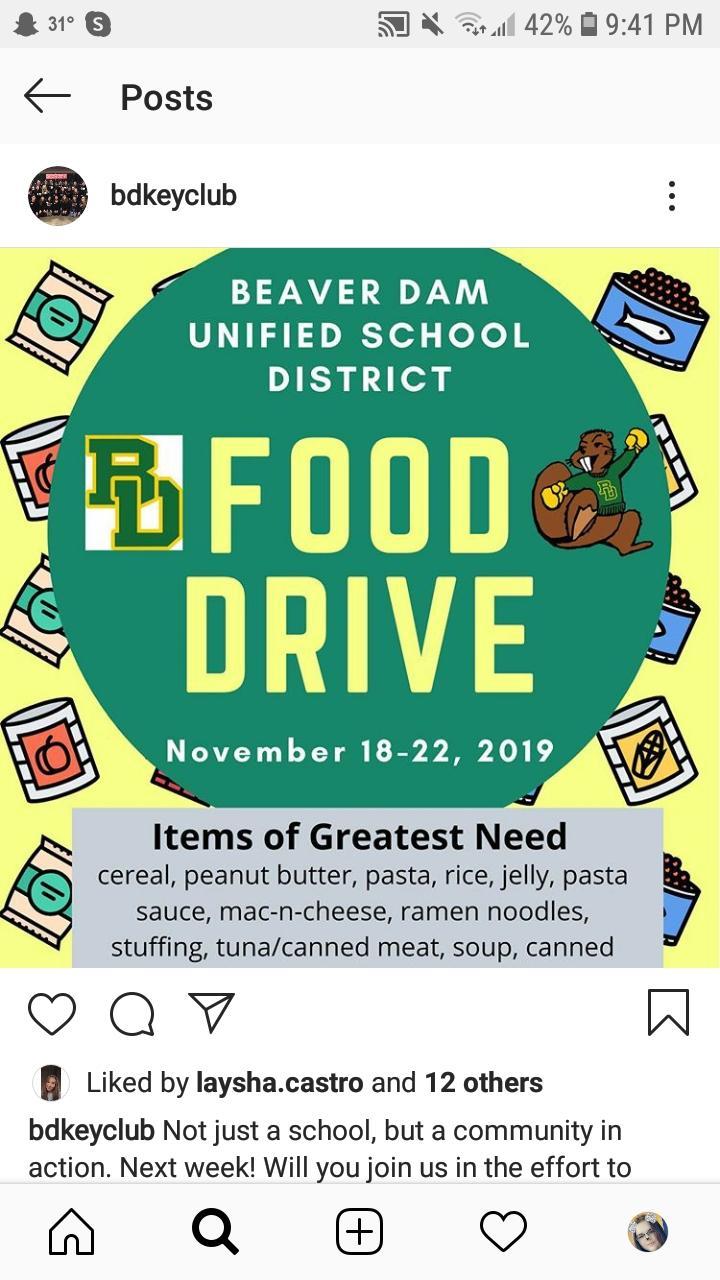
Task: Open the post's three-dot options menu
Action: coord(672,196)
